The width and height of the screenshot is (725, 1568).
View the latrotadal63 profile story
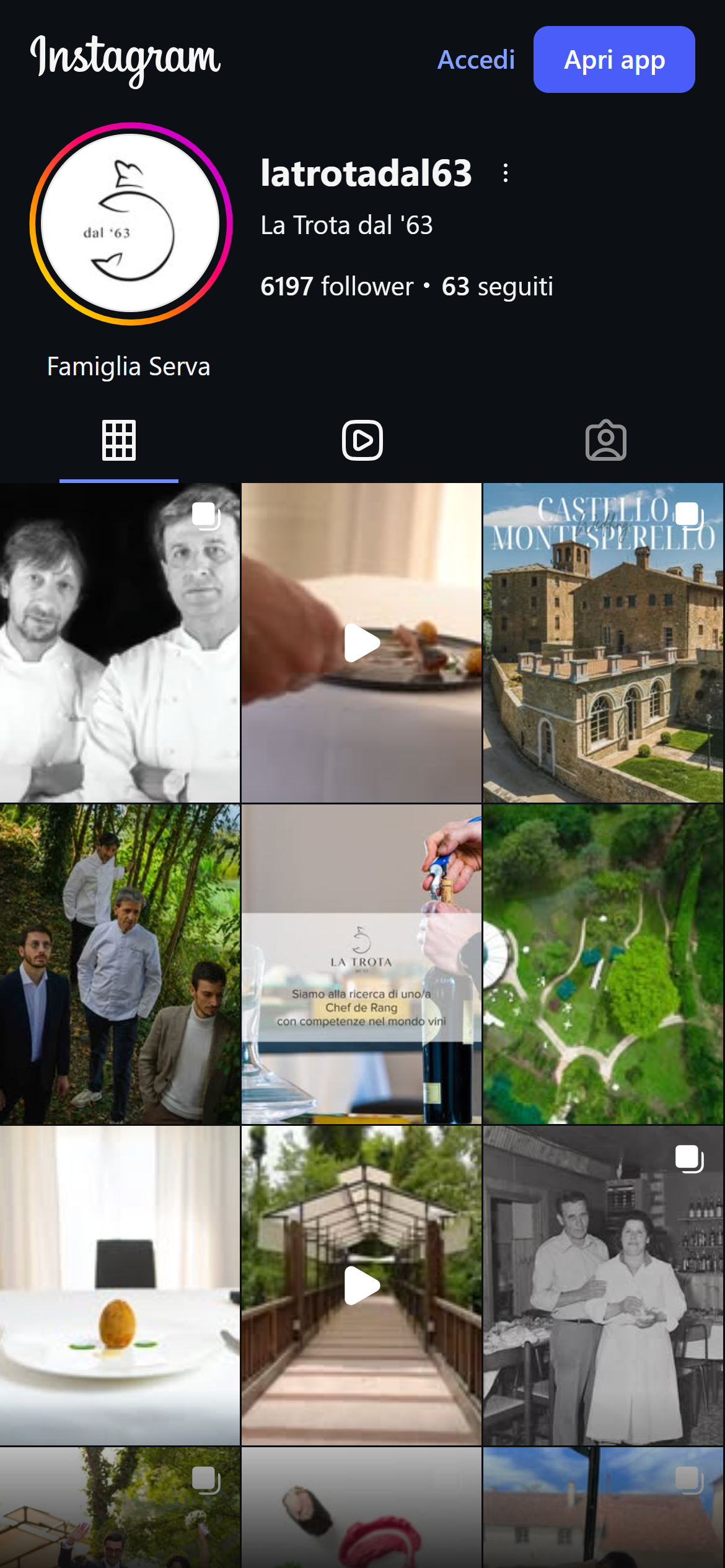131,224
